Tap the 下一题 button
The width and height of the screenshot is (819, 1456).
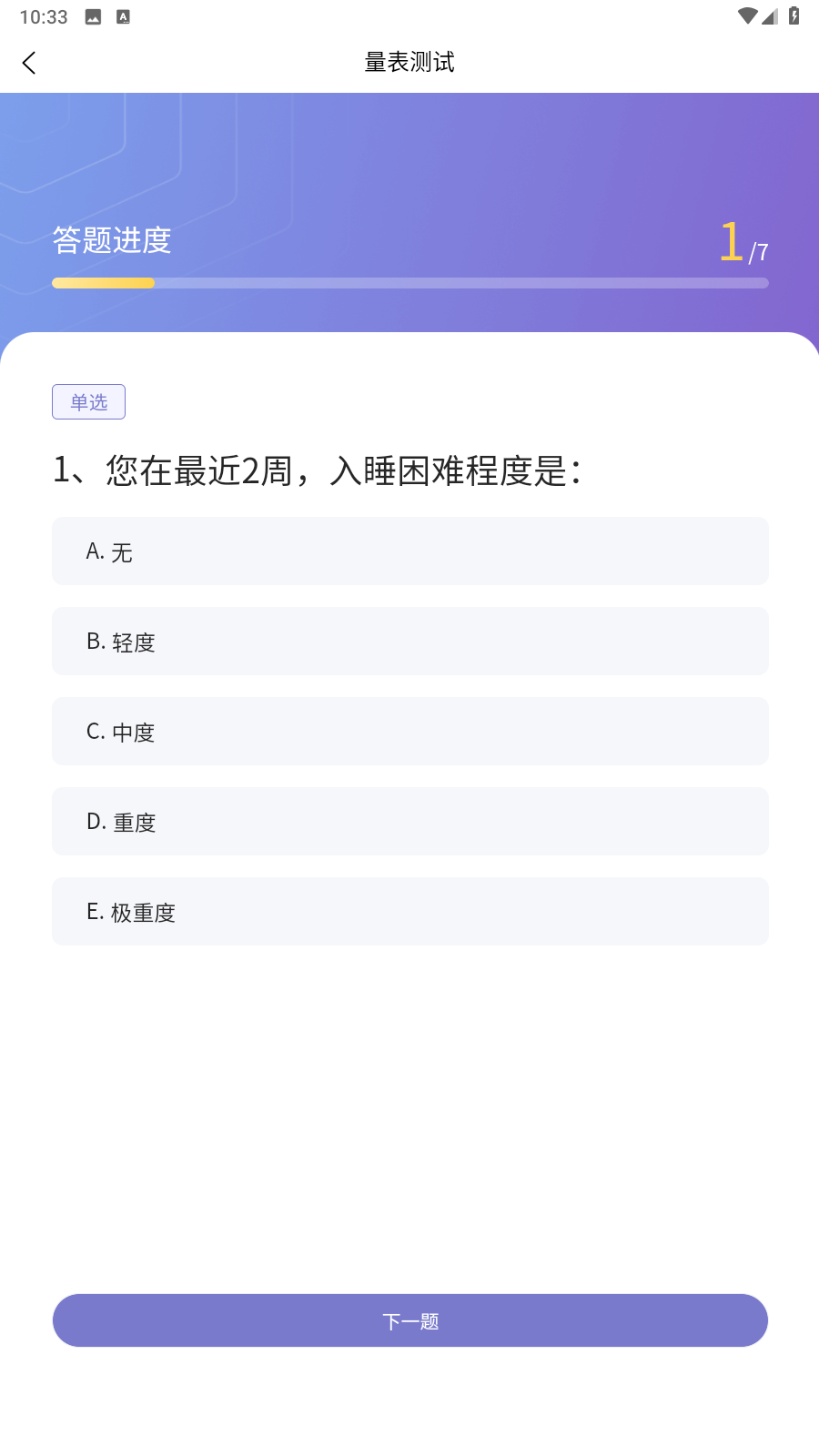pos(410,1320)
